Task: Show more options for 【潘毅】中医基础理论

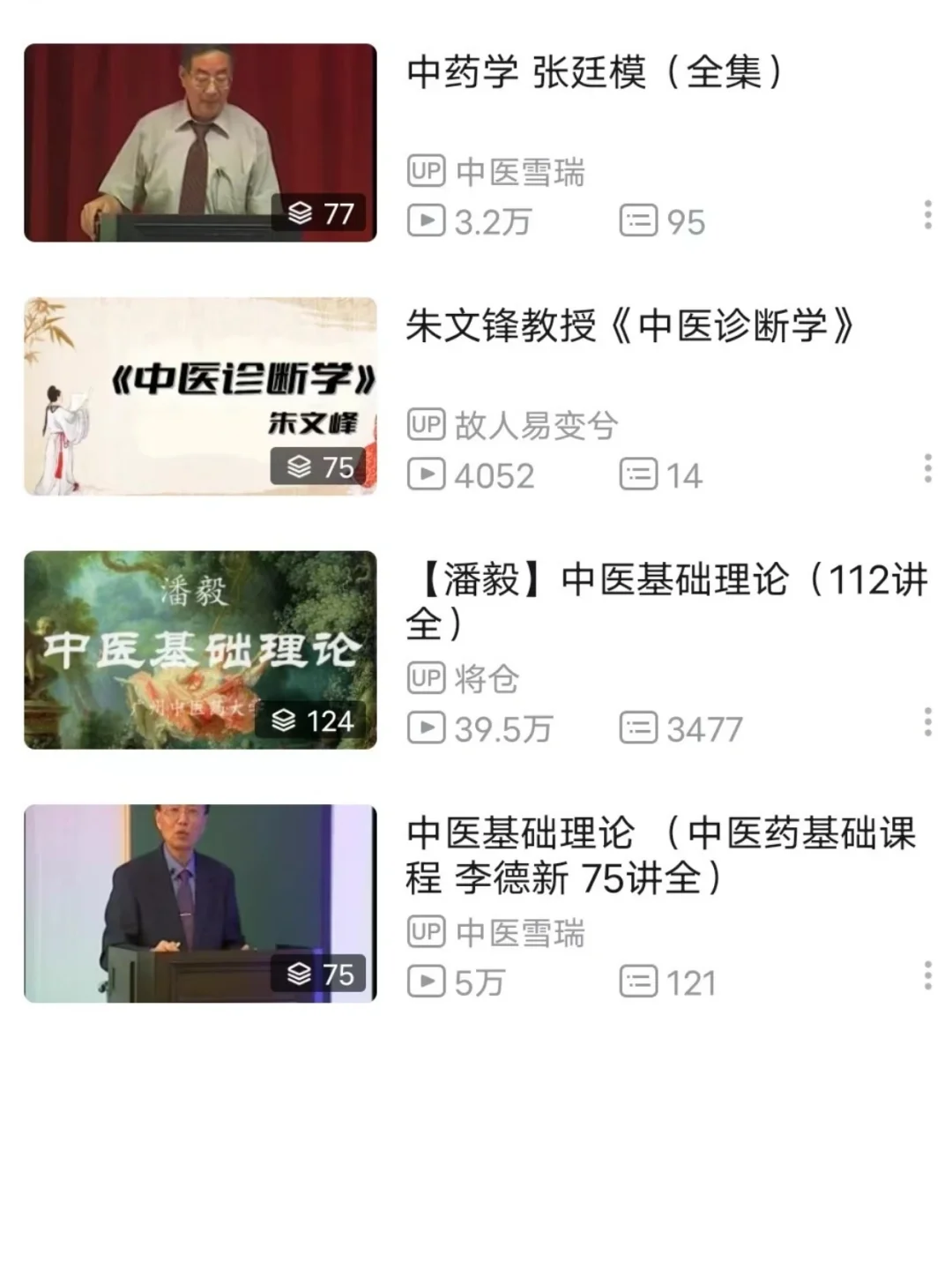Action: coord(927,721)
